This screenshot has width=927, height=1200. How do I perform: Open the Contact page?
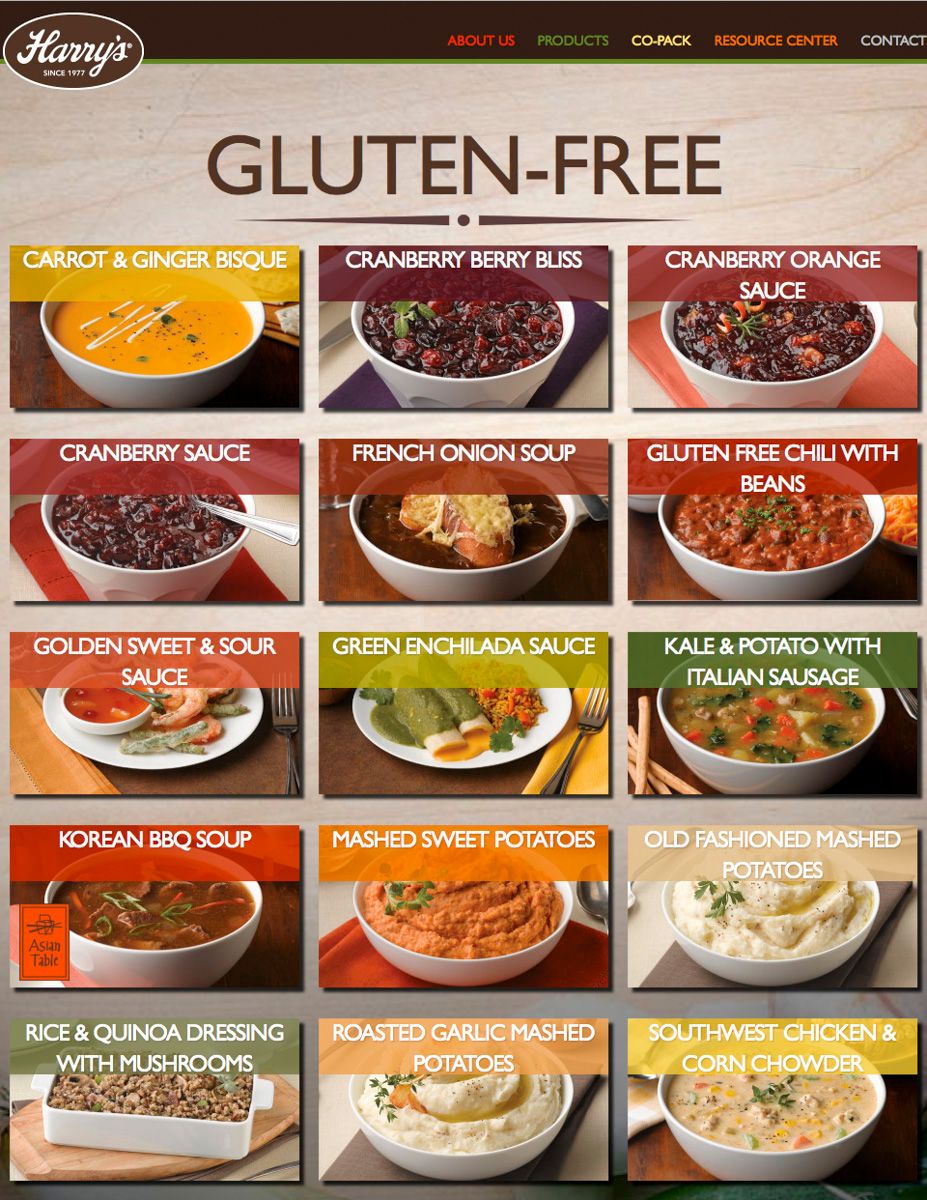[x=893, y=41]
